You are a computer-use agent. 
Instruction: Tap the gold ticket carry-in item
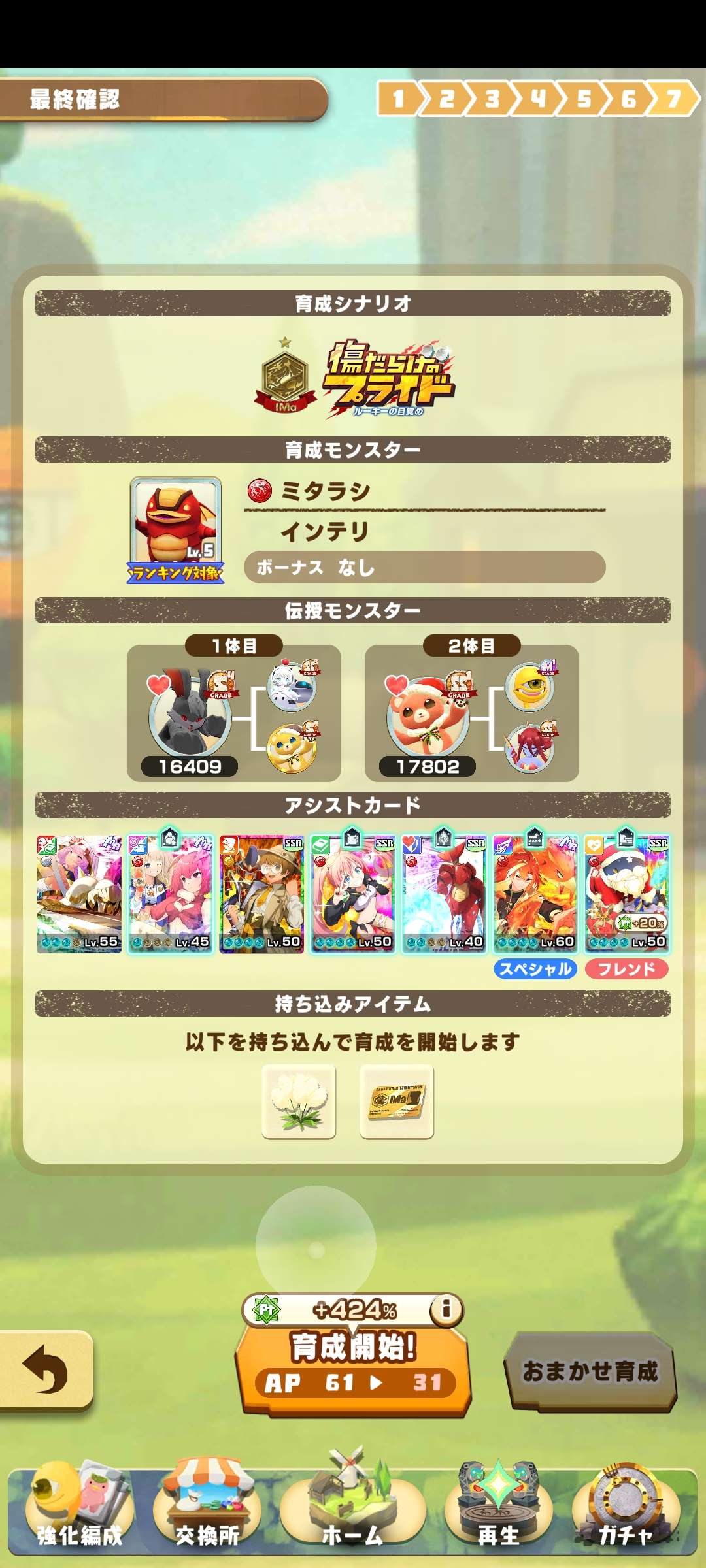397,1102
